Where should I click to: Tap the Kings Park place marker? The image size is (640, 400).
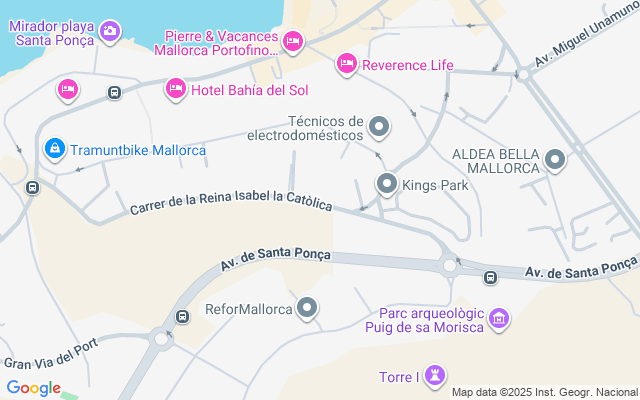387,184
